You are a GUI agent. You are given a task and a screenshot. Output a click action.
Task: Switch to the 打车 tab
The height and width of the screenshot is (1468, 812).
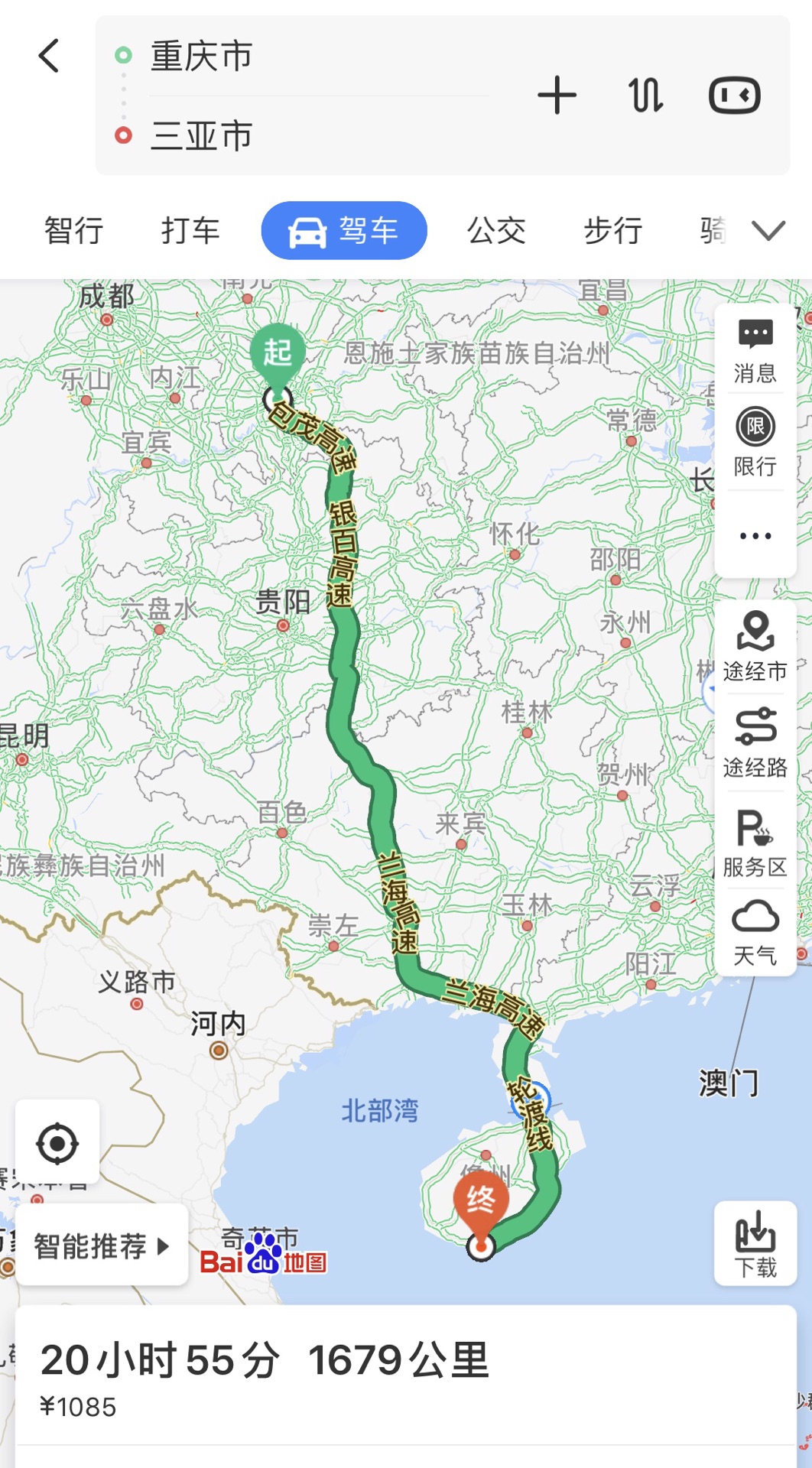[x=190, y=230]
